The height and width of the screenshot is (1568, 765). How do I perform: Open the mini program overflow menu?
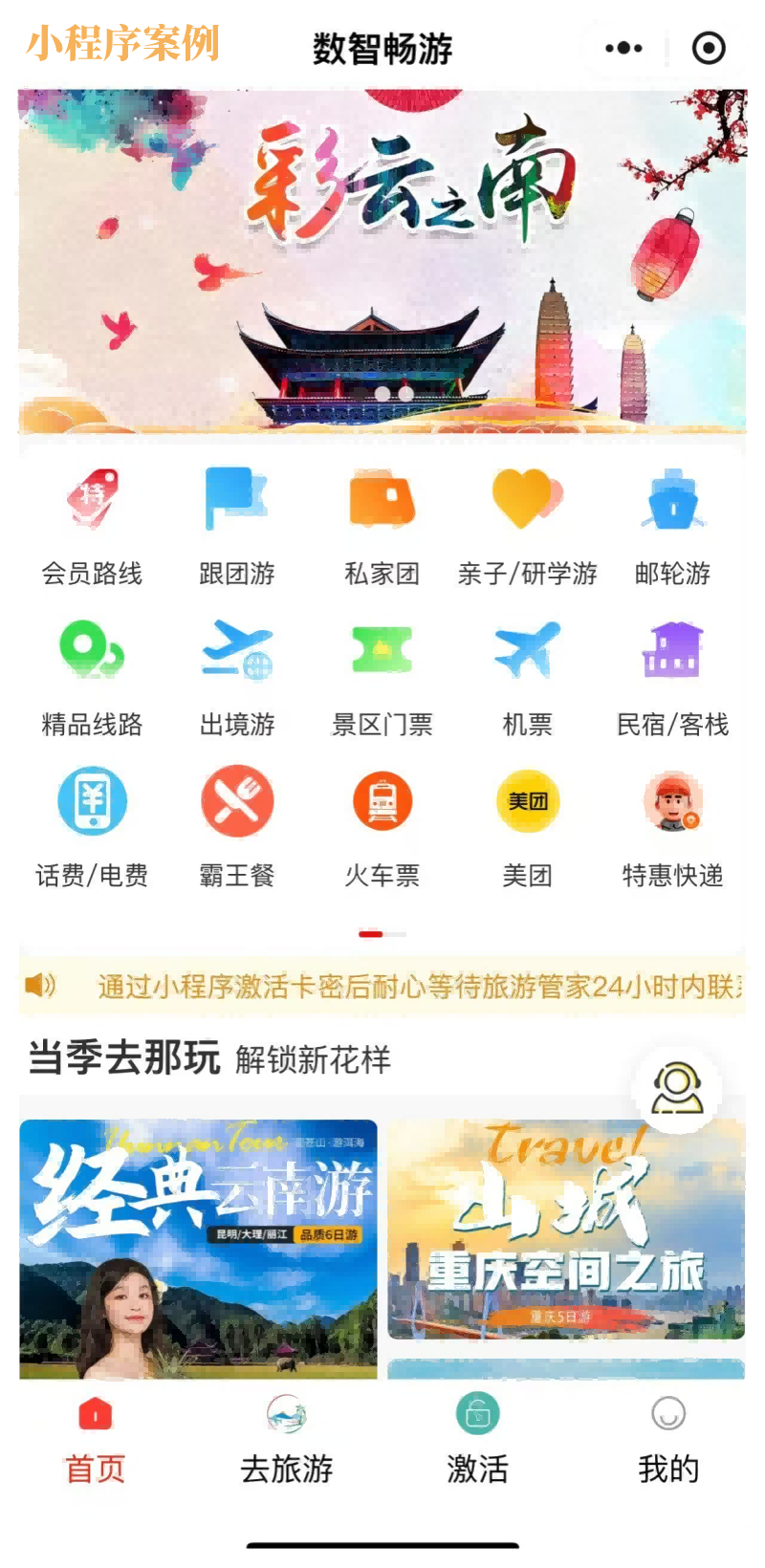pyautogui.click(x=623, y=48)
